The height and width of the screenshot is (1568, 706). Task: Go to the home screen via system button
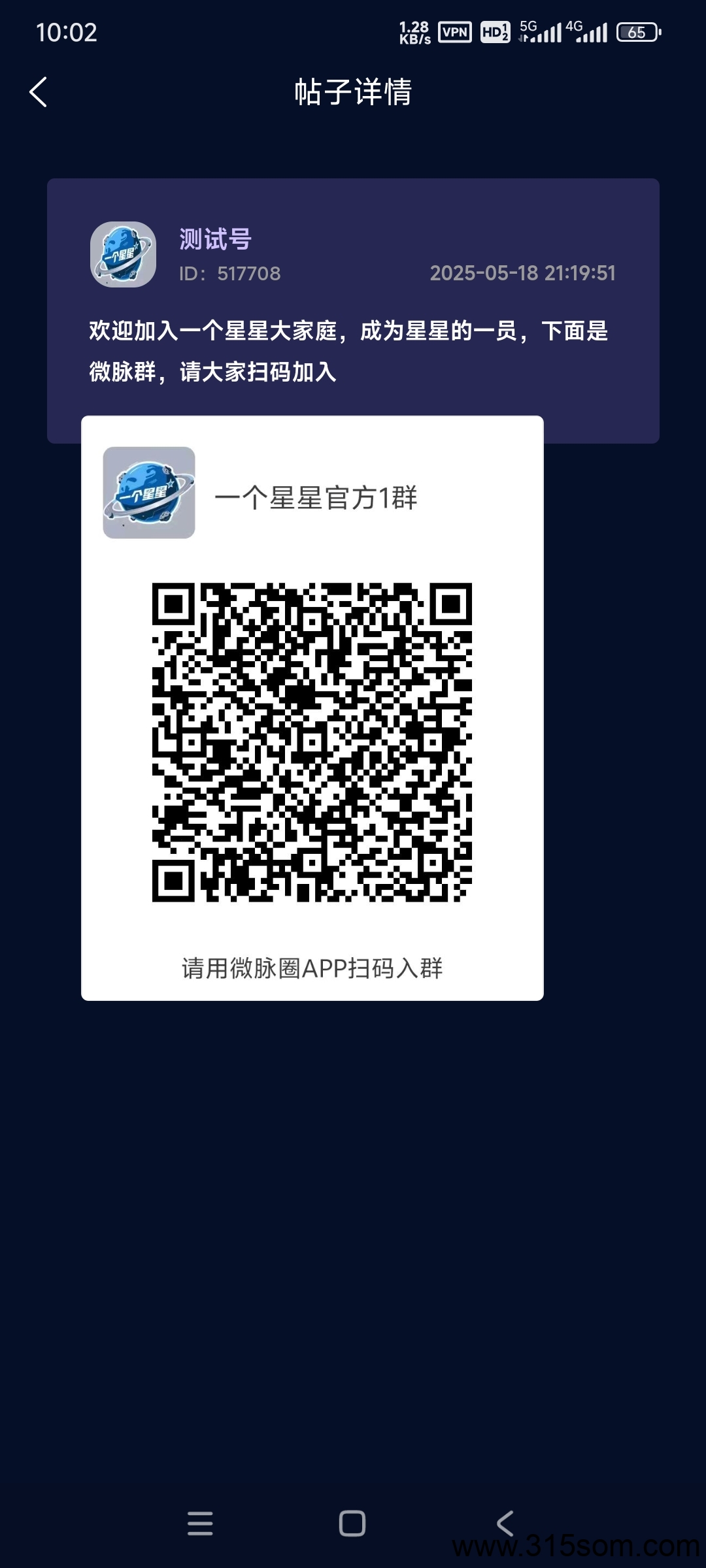(352, 1523)
